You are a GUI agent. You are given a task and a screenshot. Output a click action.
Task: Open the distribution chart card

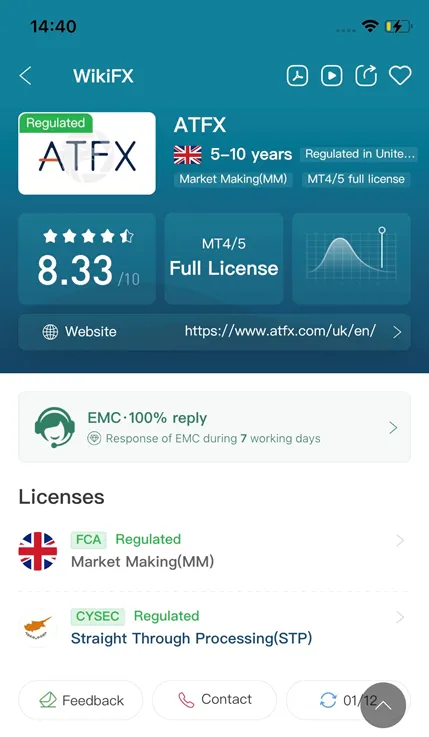click(351, 259)
